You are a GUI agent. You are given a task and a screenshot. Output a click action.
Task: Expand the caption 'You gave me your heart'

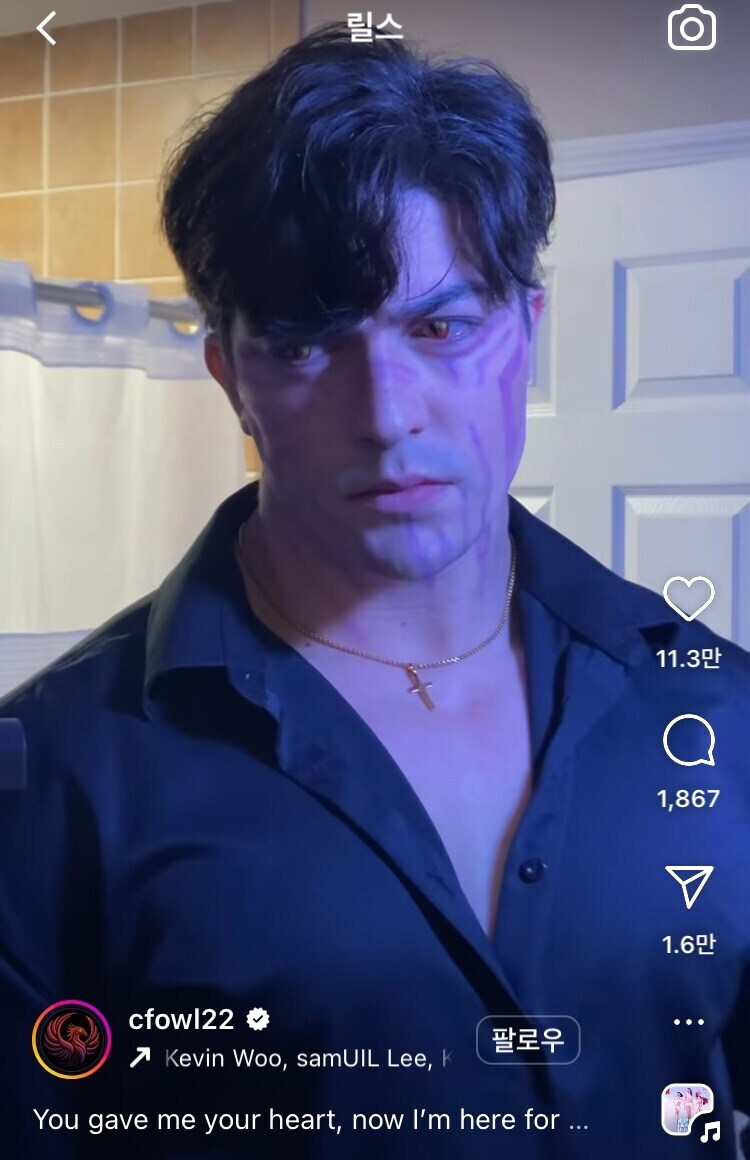point(310,1120)
